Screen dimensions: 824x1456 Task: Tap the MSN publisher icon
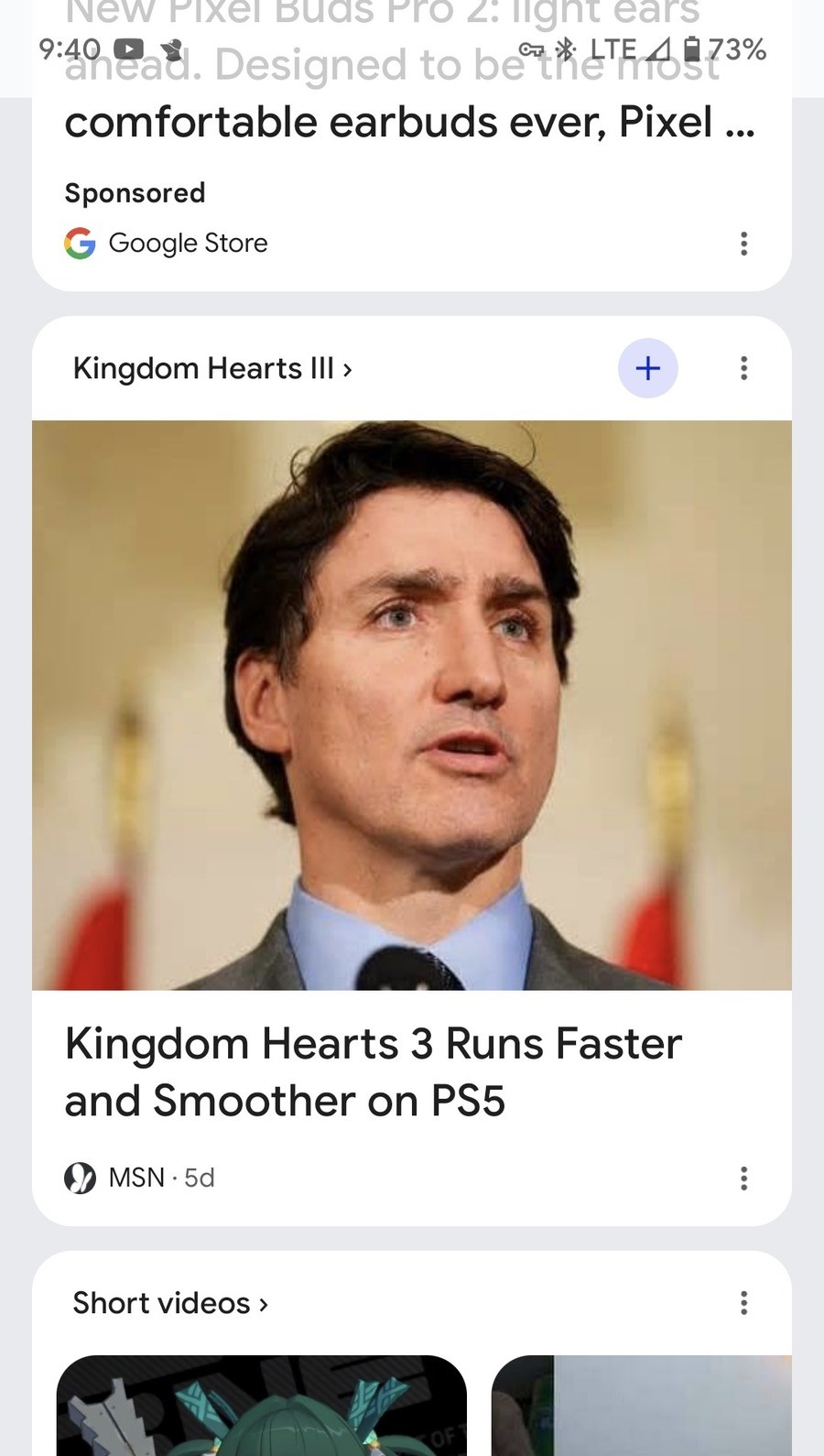coord(81,1178)
